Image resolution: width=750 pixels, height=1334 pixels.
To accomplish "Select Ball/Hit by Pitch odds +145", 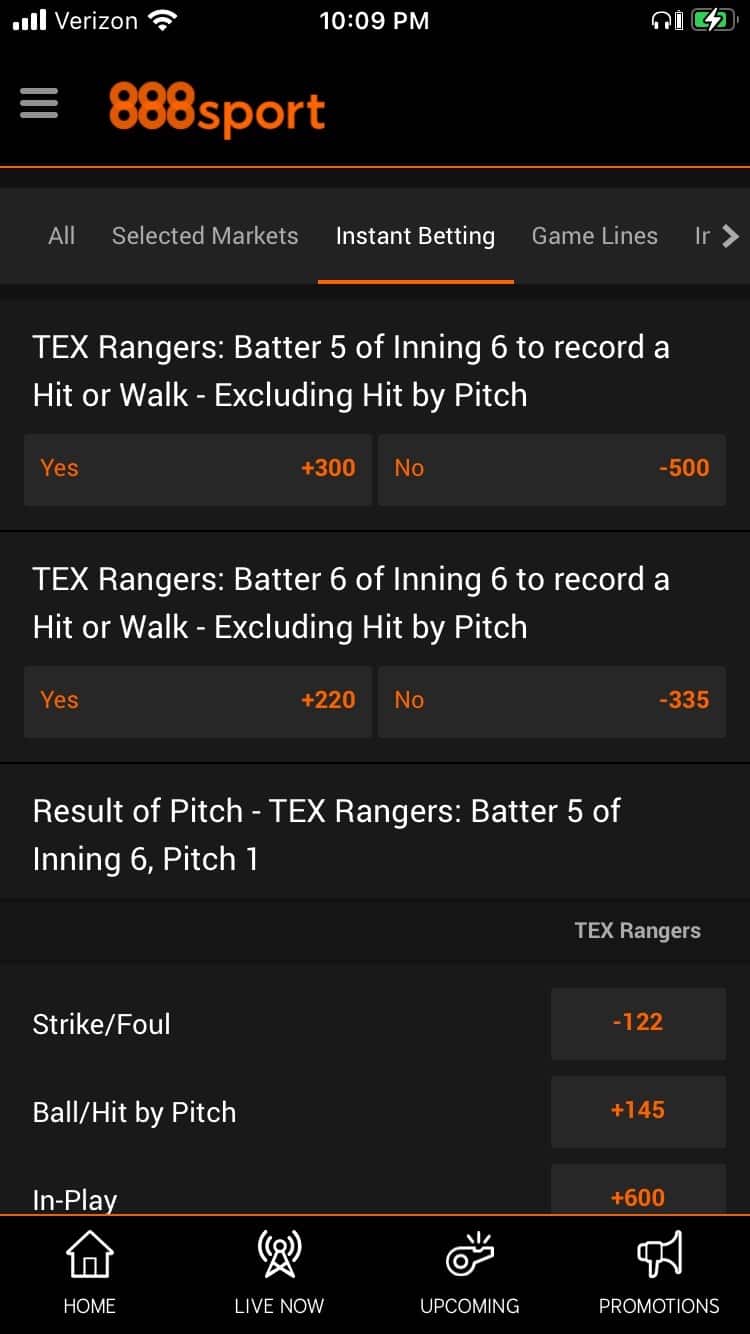I will [638, 1111].
